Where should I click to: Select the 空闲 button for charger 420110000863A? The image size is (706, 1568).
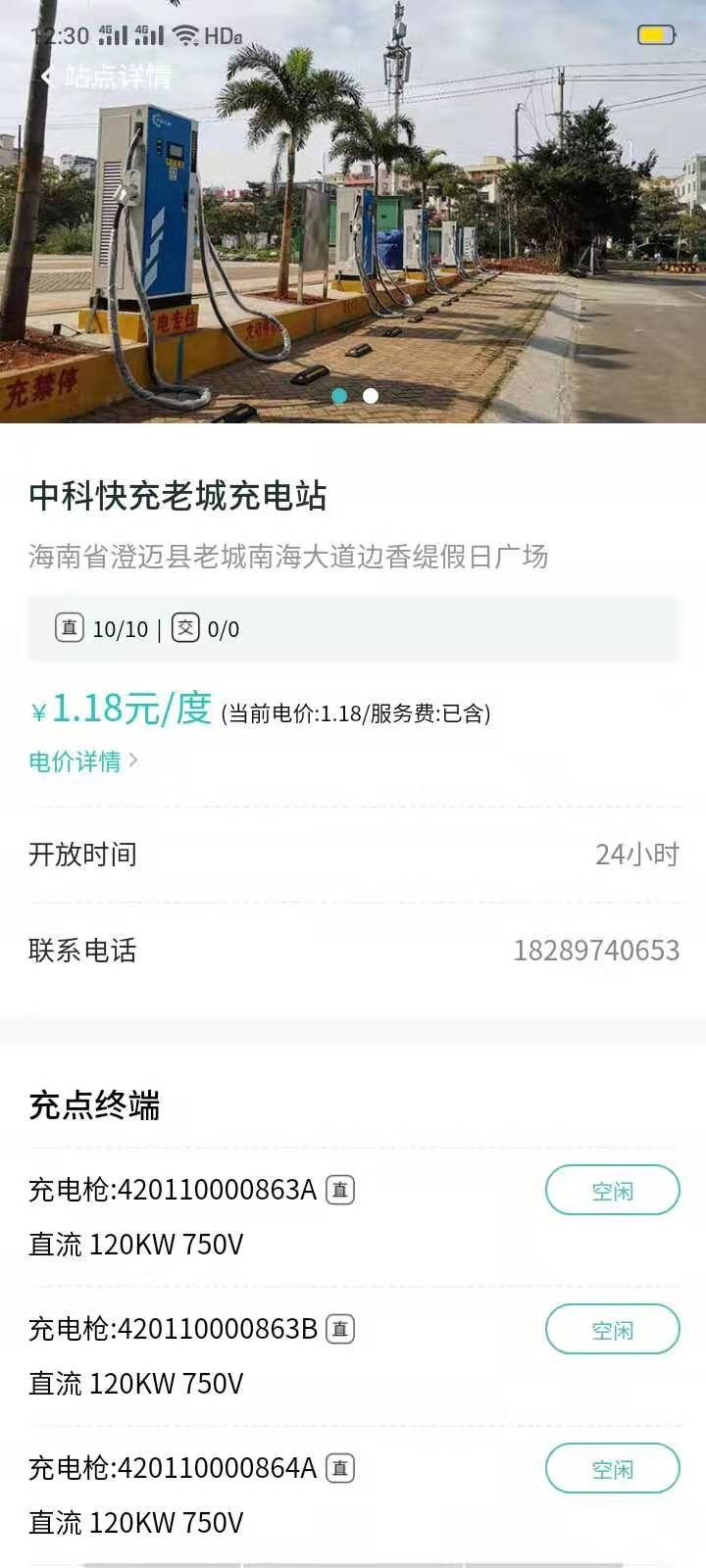(612, 1191)
